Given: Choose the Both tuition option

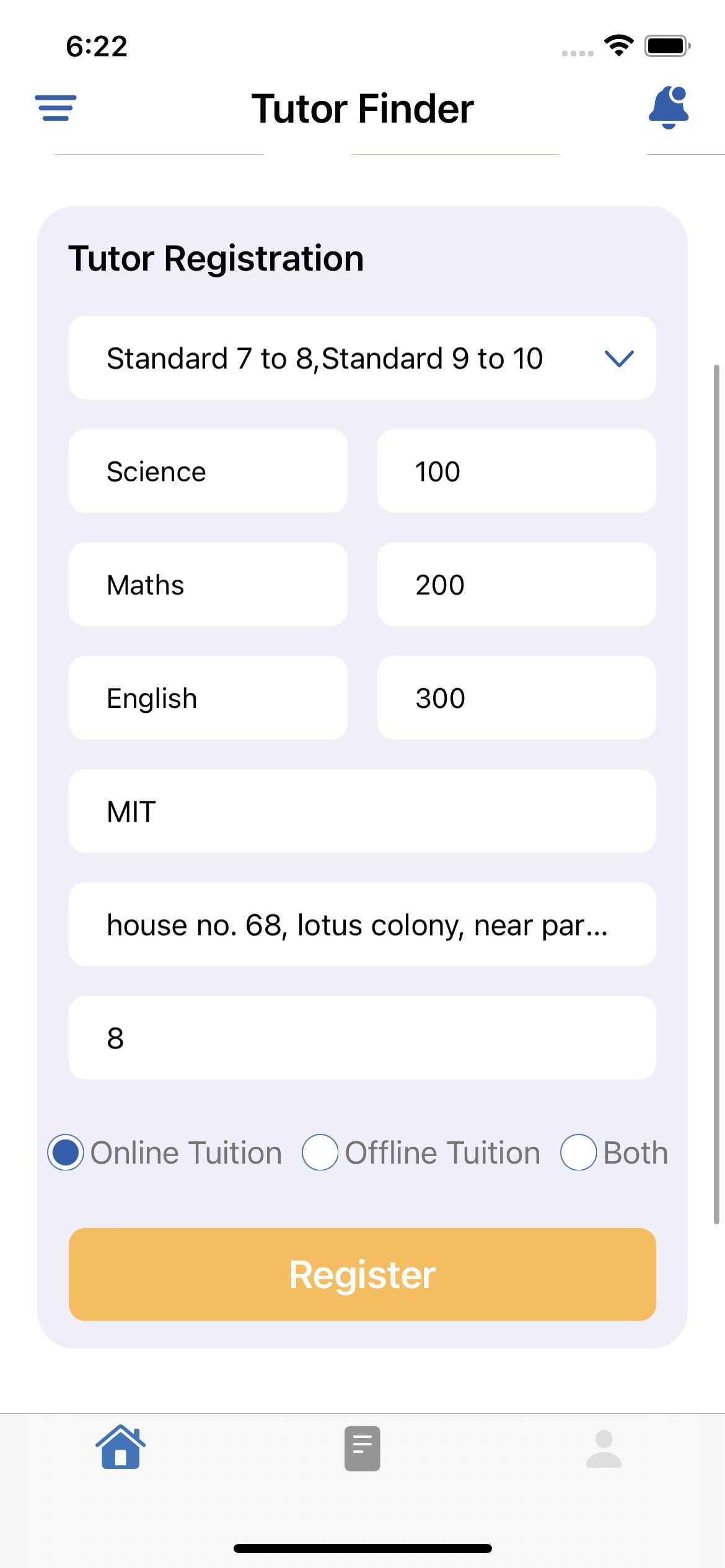Looking at the screenshot, I should pos(578,1152).
